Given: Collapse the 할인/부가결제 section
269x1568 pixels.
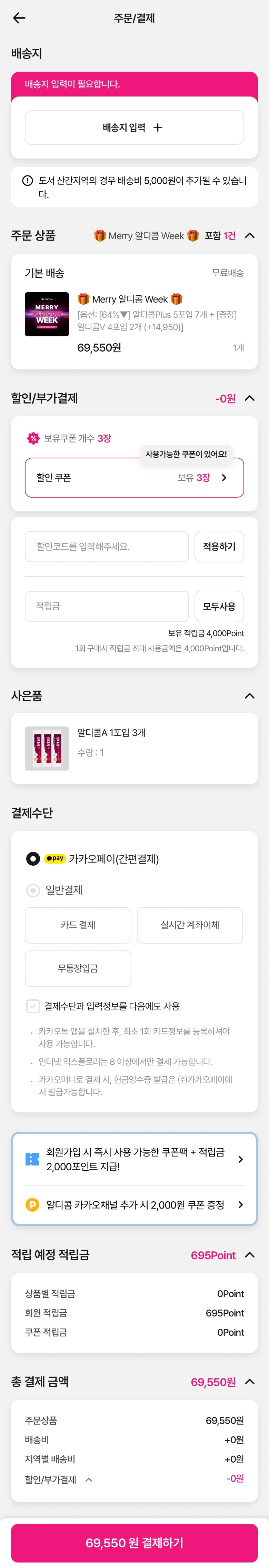Looking at the screenshot, I should click(x=250, y=398).
